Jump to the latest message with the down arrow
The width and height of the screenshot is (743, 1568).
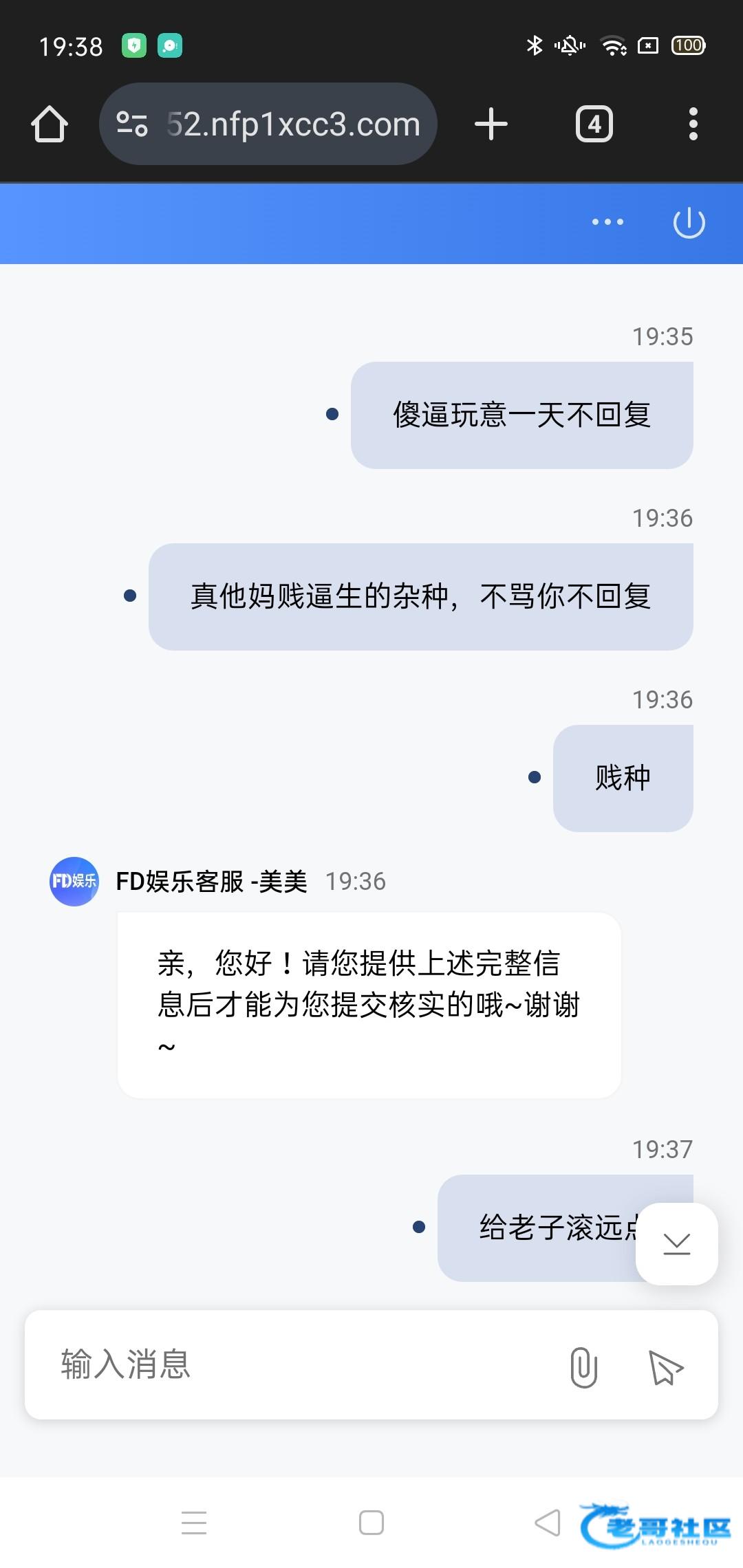(x=676, y=1243)
